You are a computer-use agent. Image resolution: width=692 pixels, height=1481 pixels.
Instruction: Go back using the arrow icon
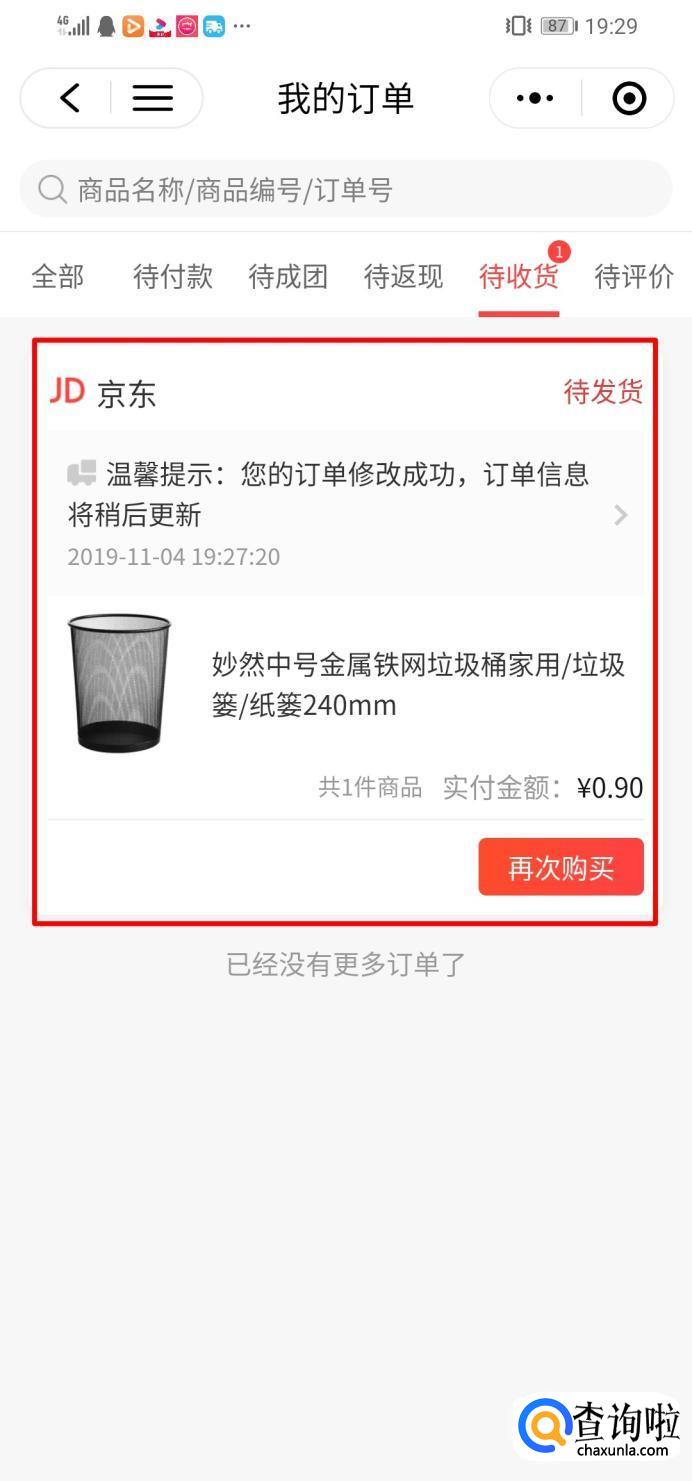69,98
